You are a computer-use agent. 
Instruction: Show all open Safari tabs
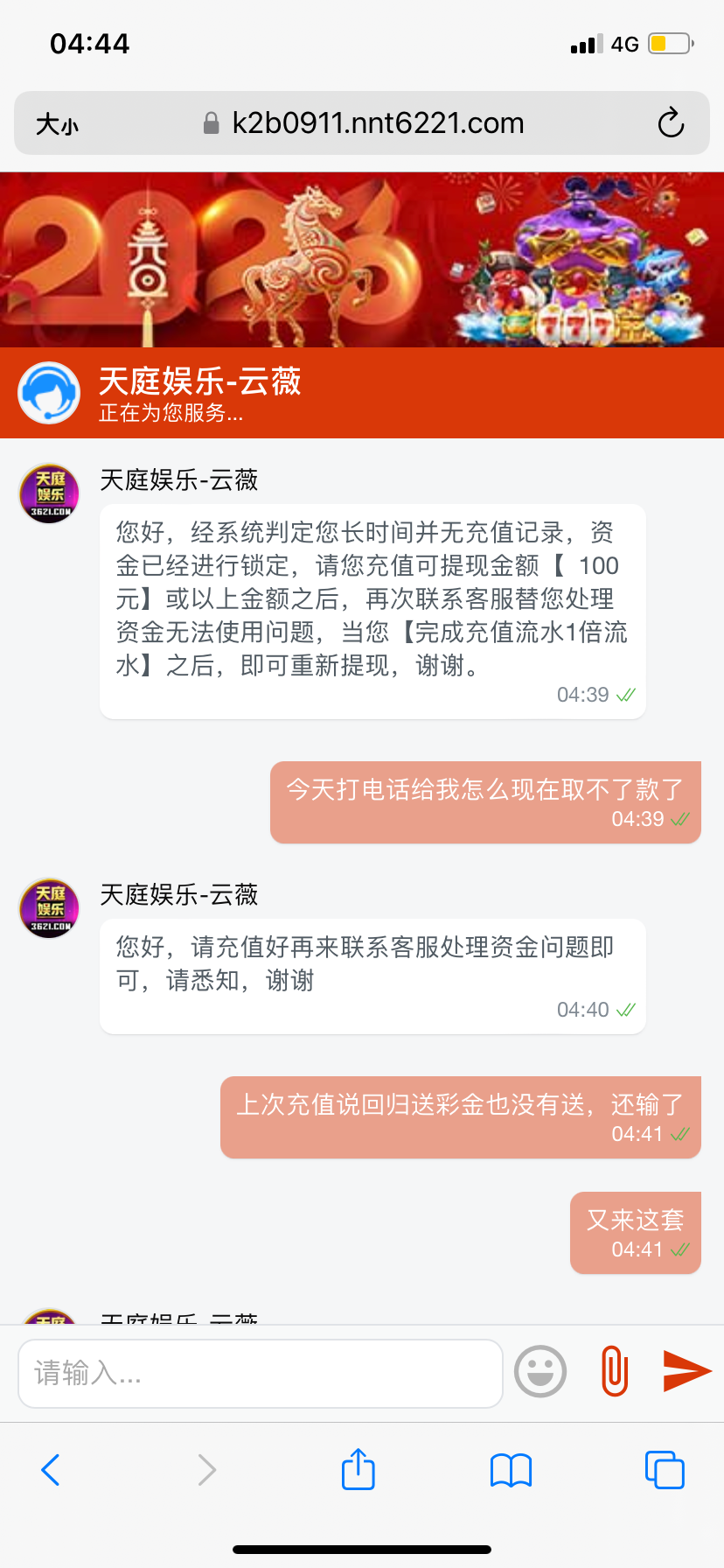pos(665,1469)
